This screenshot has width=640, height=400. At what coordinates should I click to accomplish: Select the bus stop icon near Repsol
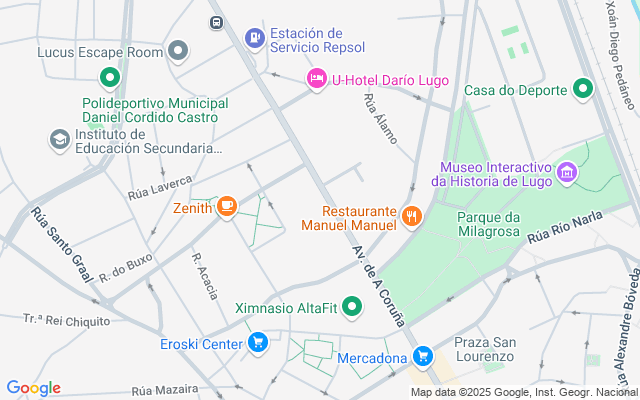click(216, 22)
